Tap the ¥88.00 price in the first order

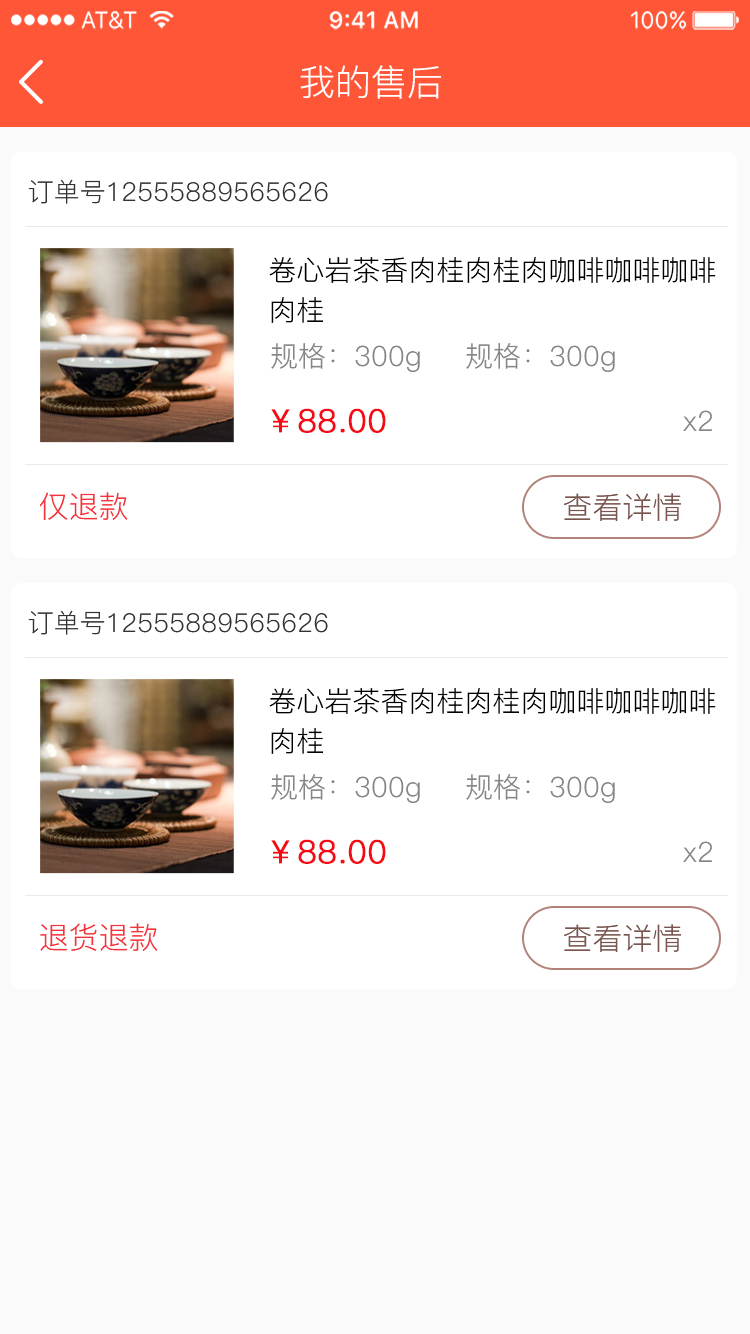(x=328, y=421)
